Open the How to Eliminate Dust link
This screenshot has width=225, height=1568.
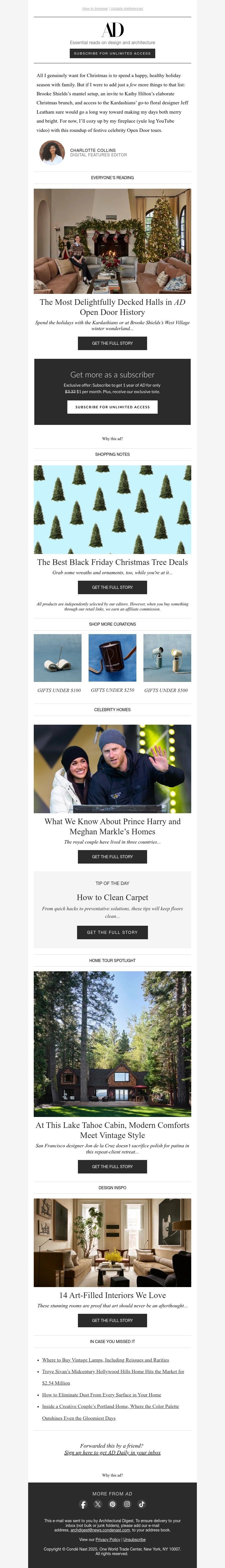pyautogui.click(x=102, y=1394)
